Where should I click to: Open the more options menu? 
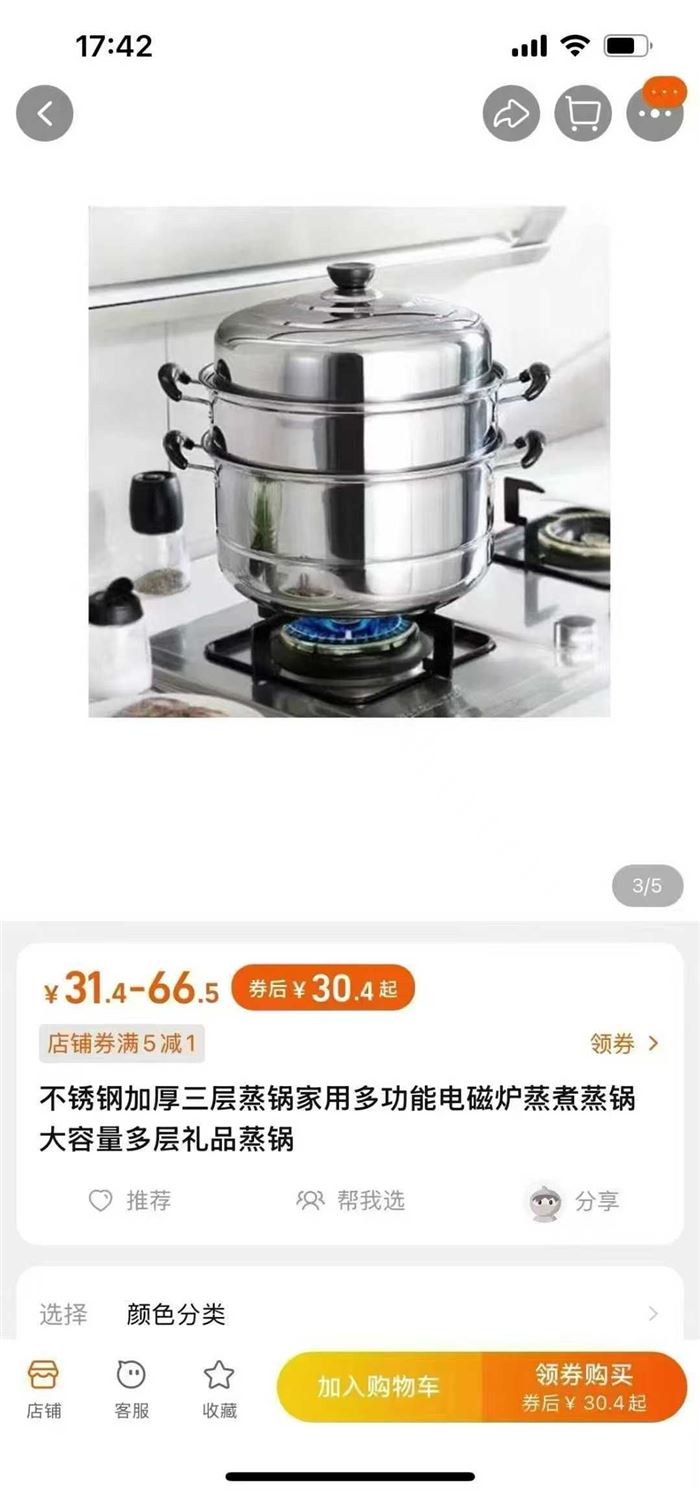(655, 114)
